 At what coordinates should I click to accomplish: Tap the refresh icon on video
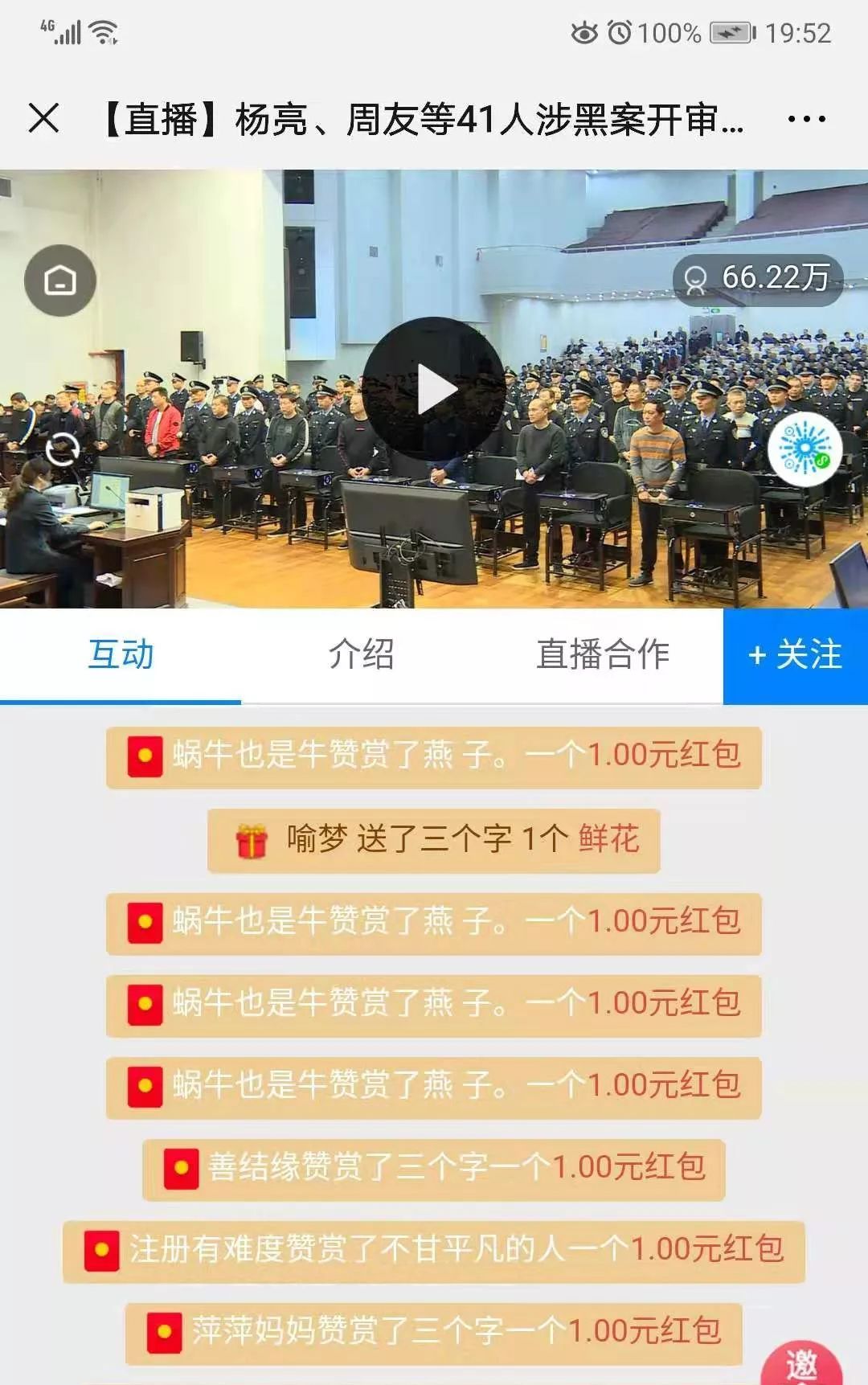63,449
